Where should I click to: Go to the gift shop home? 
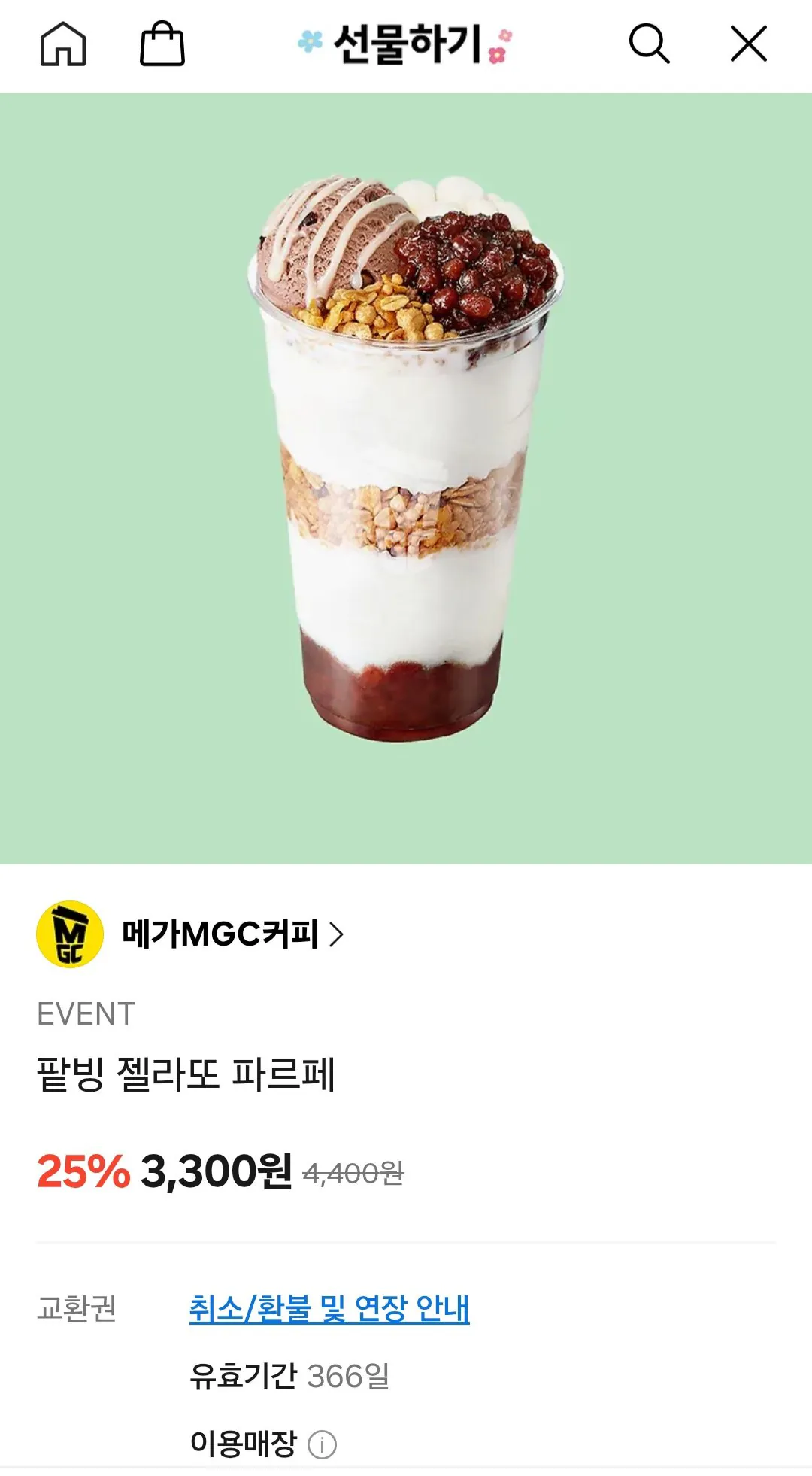pyautogui.click(x=62, y=44)
